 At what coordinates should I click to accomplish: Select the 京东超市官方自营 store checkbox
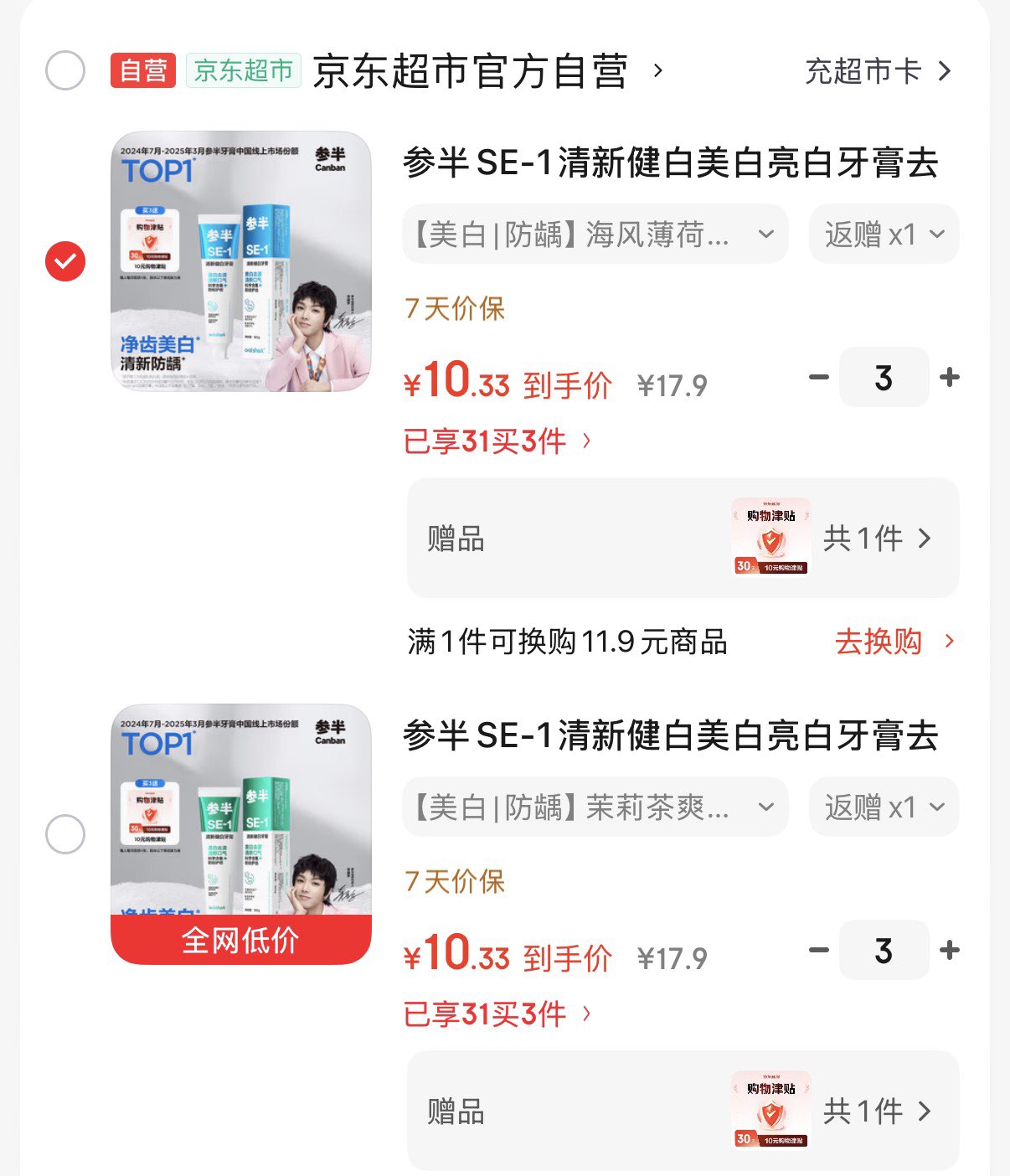[x=64, y=71]
